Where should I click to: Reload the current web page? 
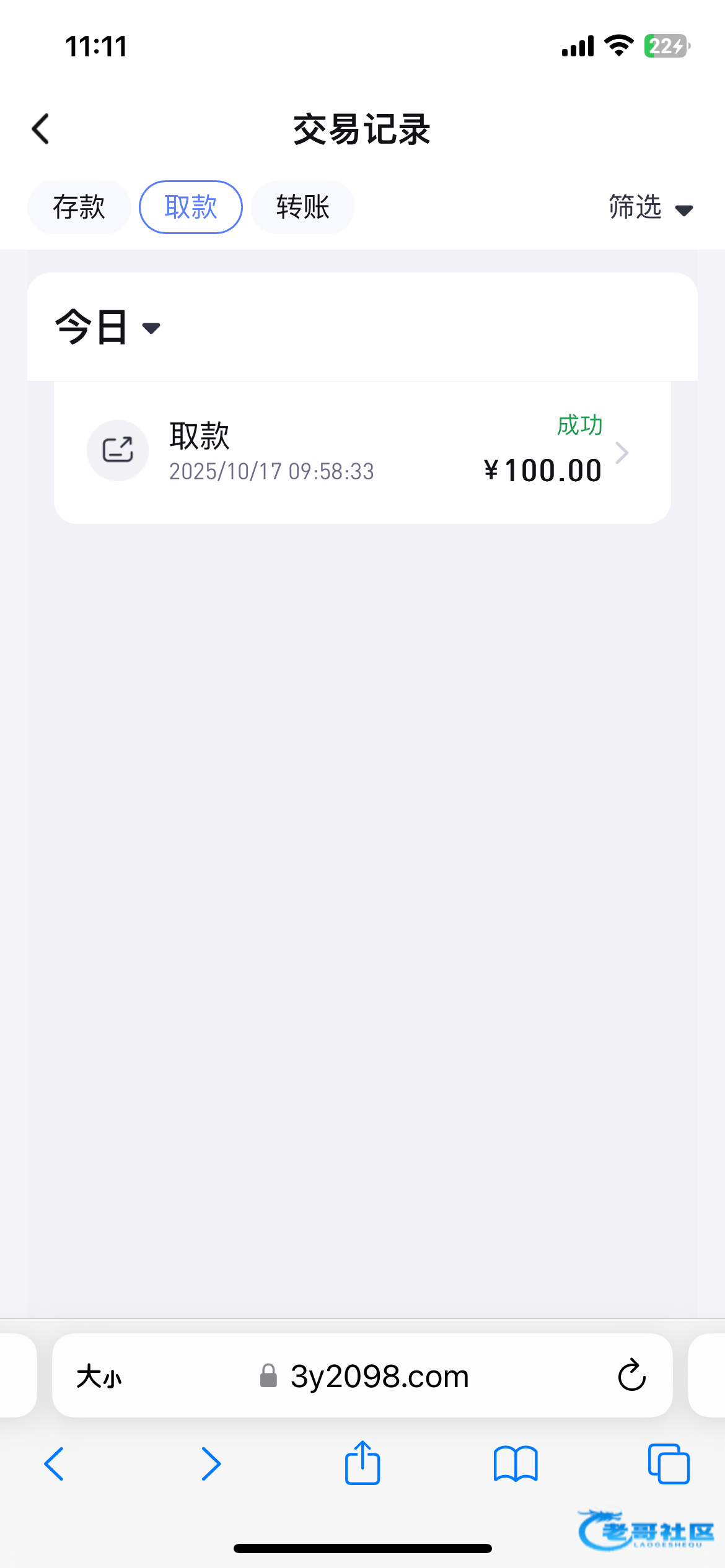click(631, 1376)
